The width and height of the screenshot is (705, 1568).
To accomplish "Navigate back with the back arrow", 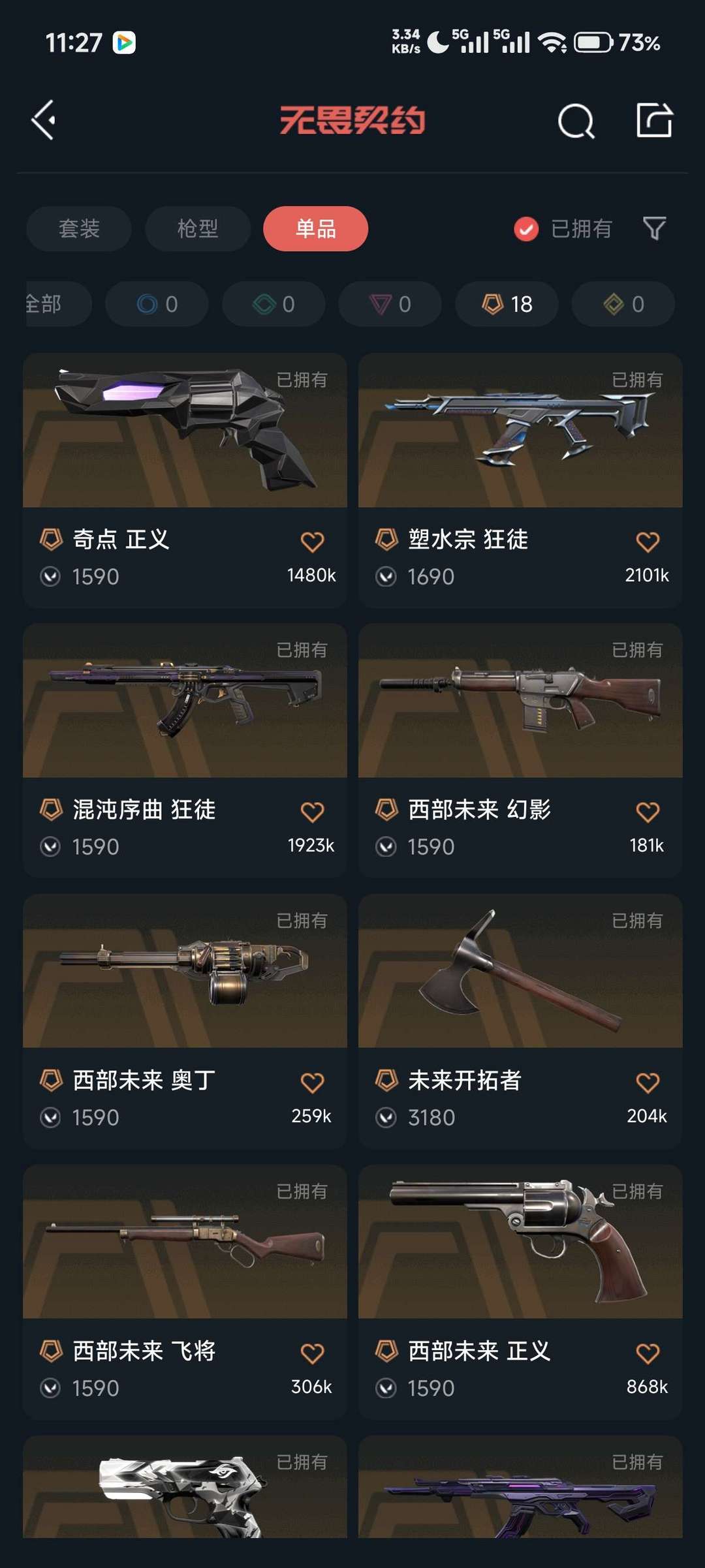I will pos(43,121).
